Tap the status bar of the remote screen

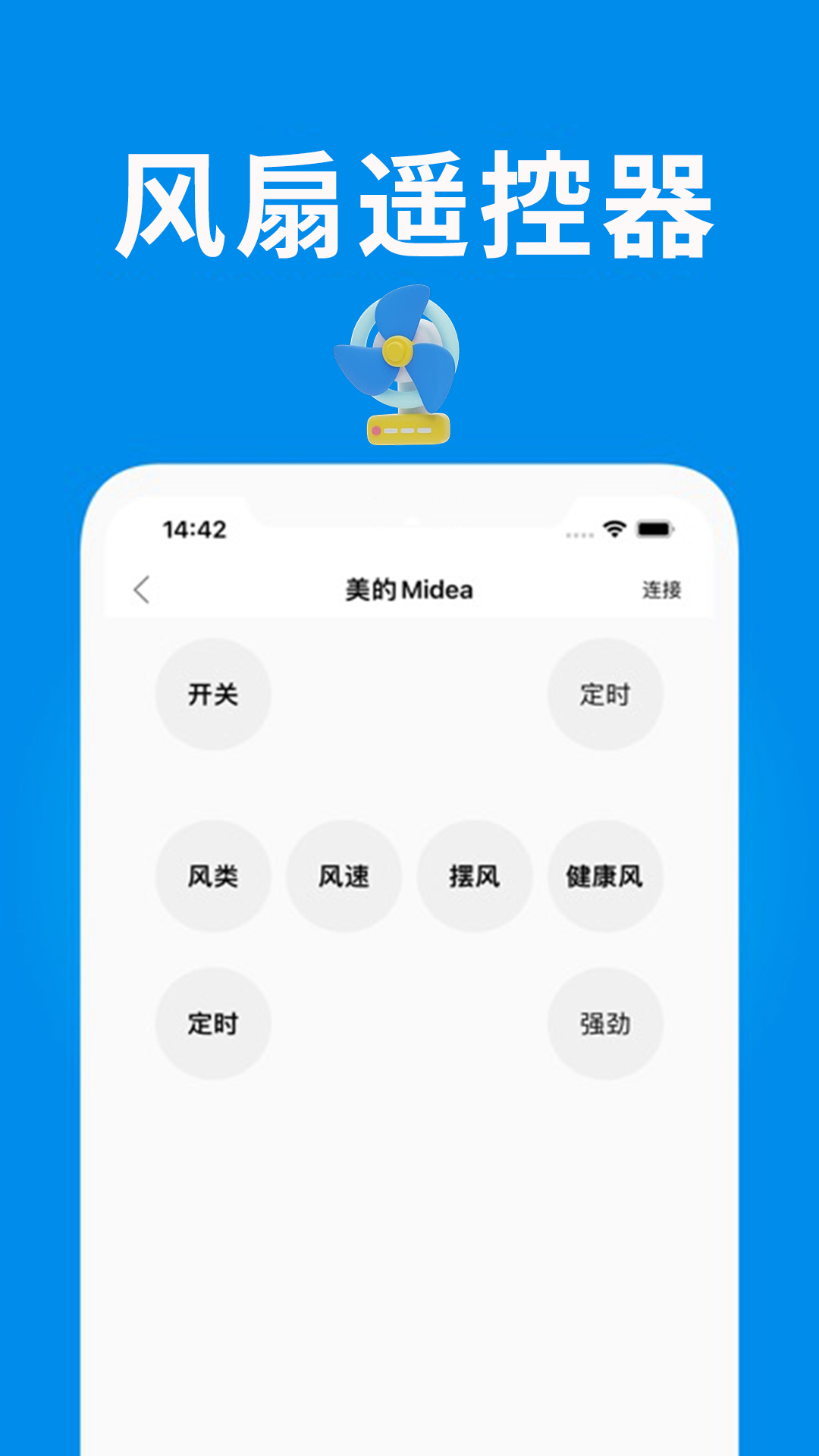tap(409, 531)
